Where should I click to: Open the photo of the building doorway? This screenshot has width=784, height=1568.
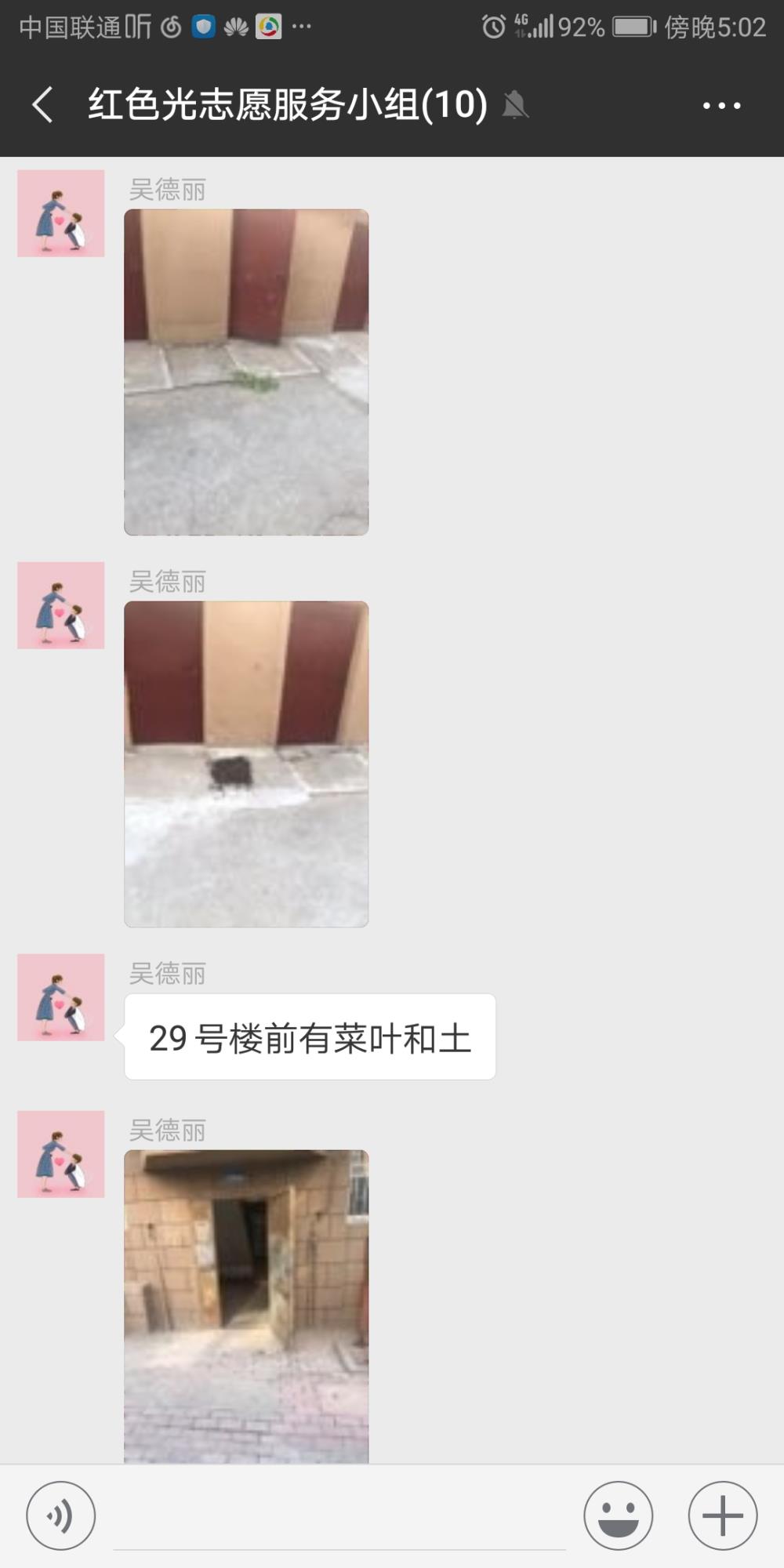(246, 1306)
